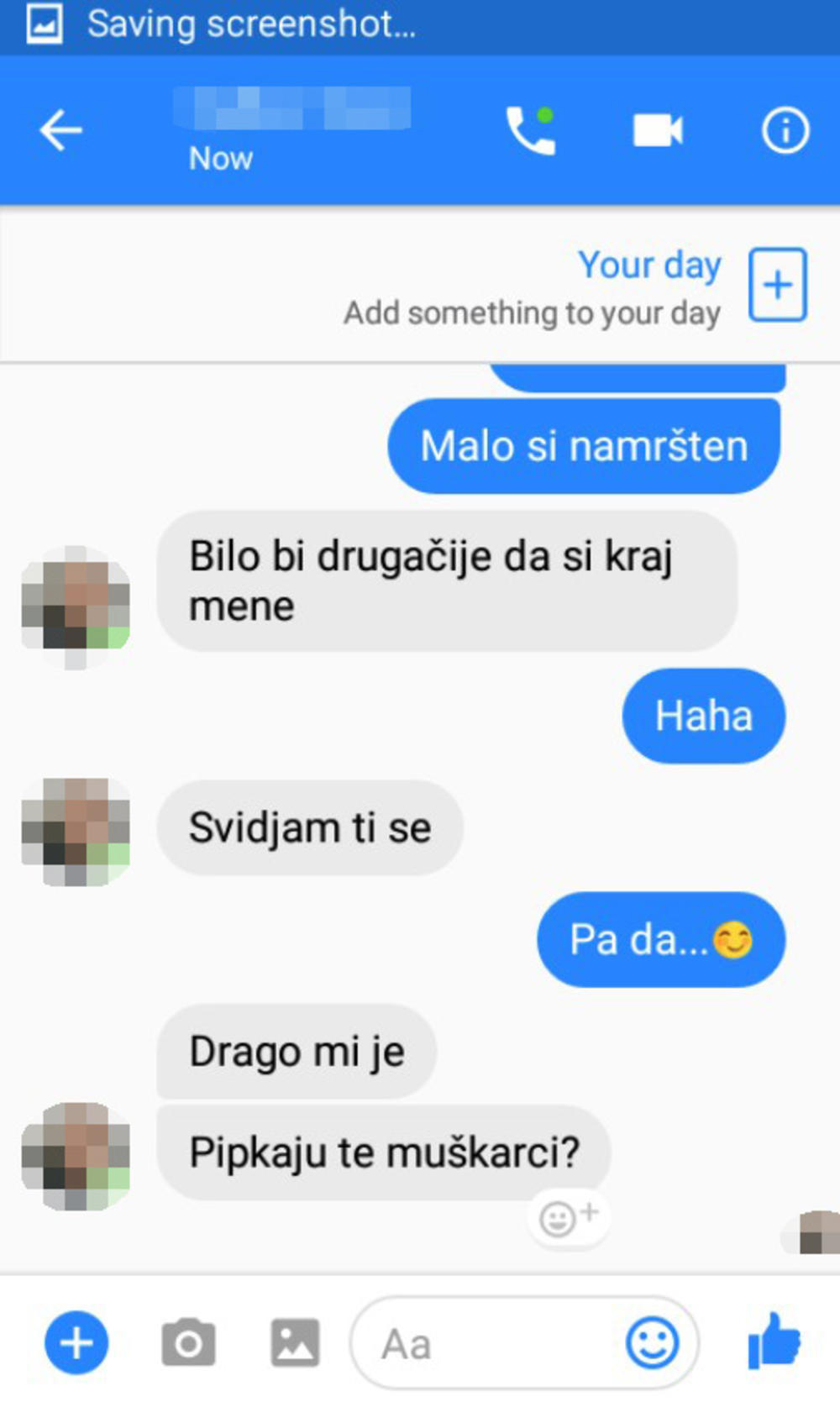Select the 'Malo si namršten' message bubble
840x1407 pixels.
point(585,446)
